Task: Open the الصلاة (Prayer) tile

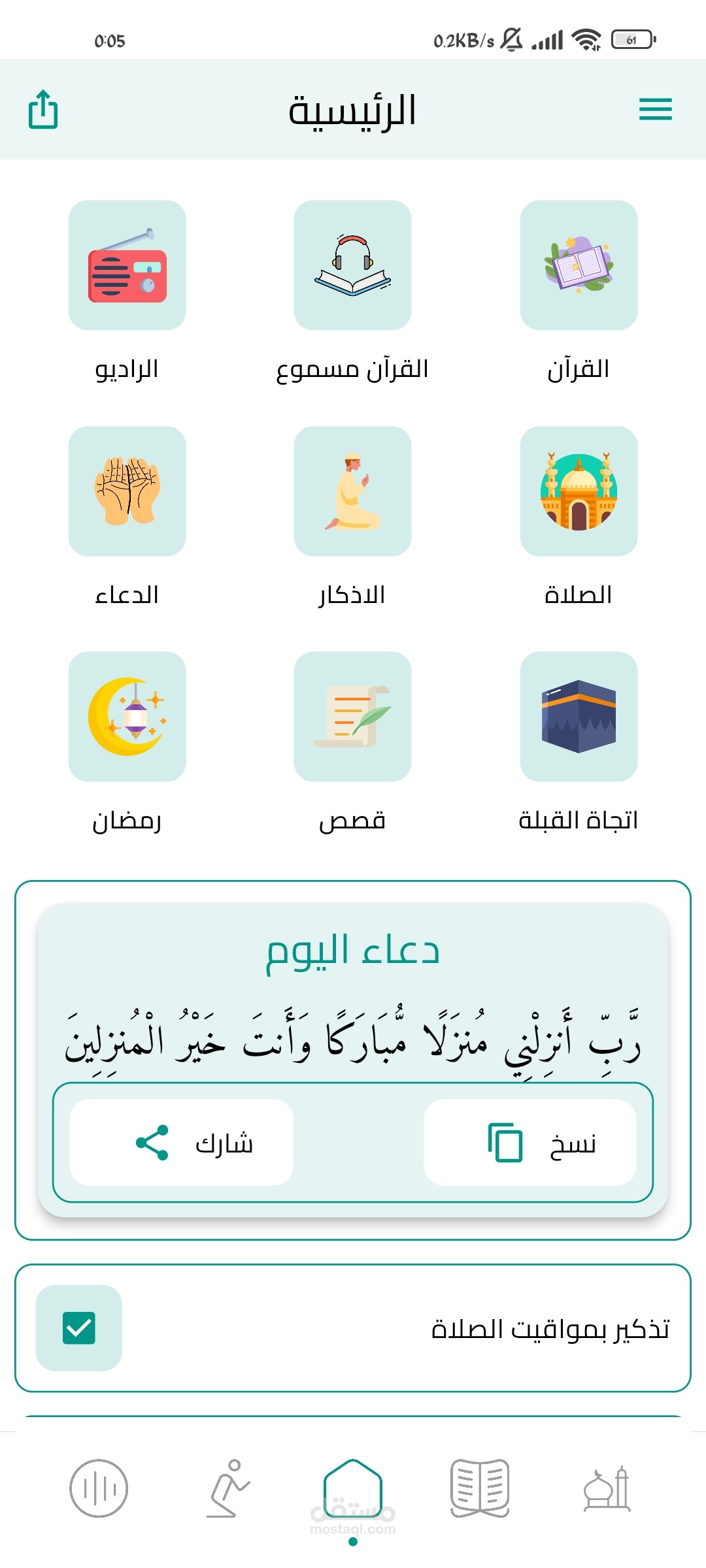Action: (x=579, y=491)
